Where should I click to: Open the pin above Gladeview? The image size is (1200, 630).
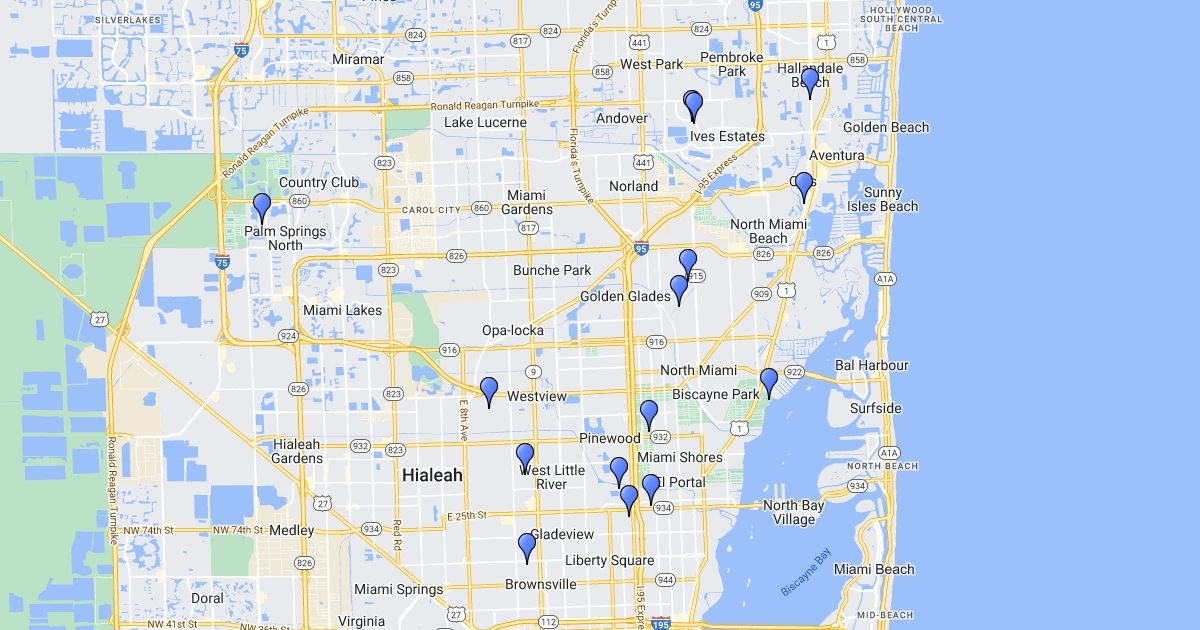coord(527,547)
